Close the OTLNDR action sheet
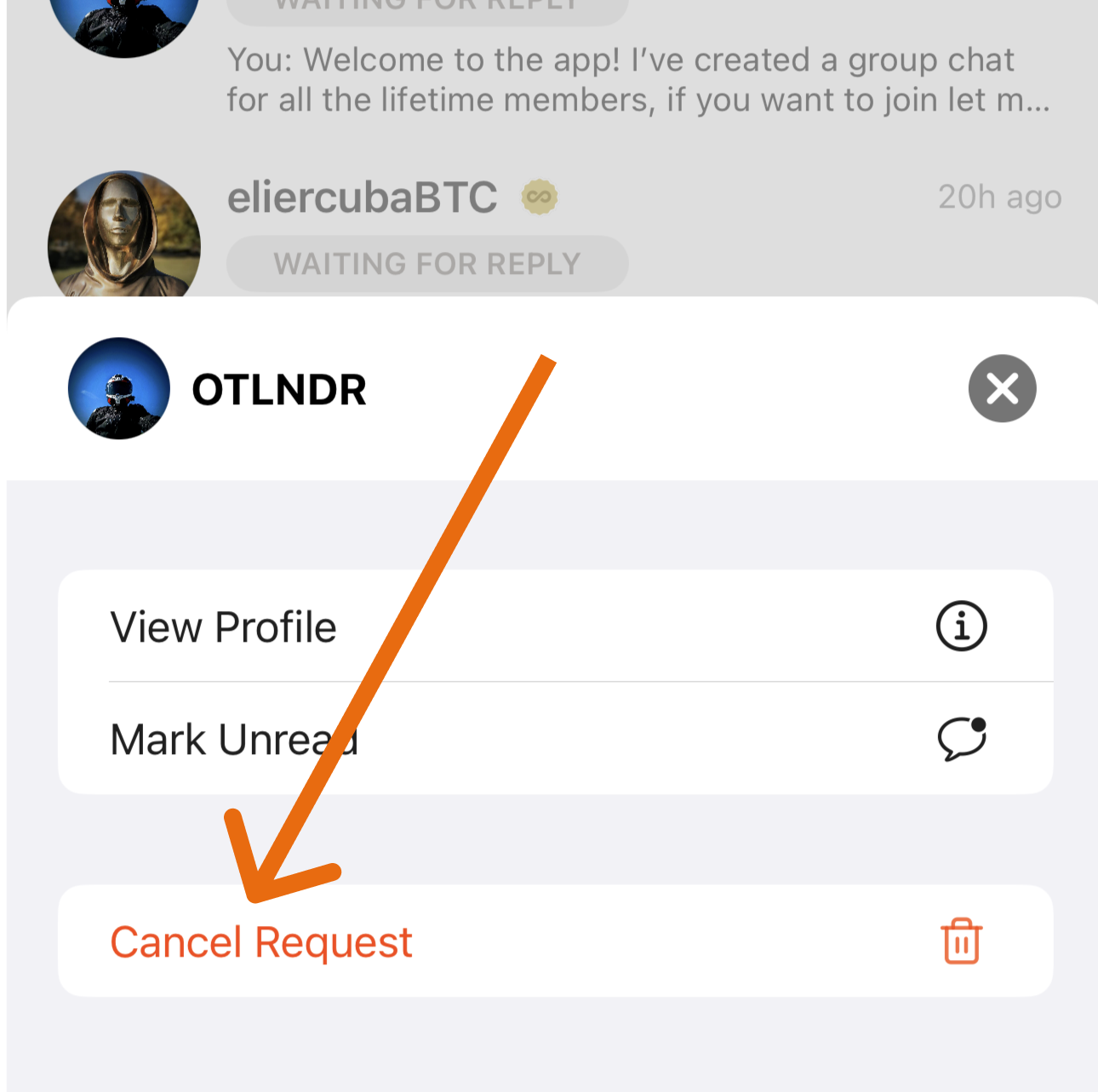This screenshot has height=1092, width=1098. (x=1002, y=389)
